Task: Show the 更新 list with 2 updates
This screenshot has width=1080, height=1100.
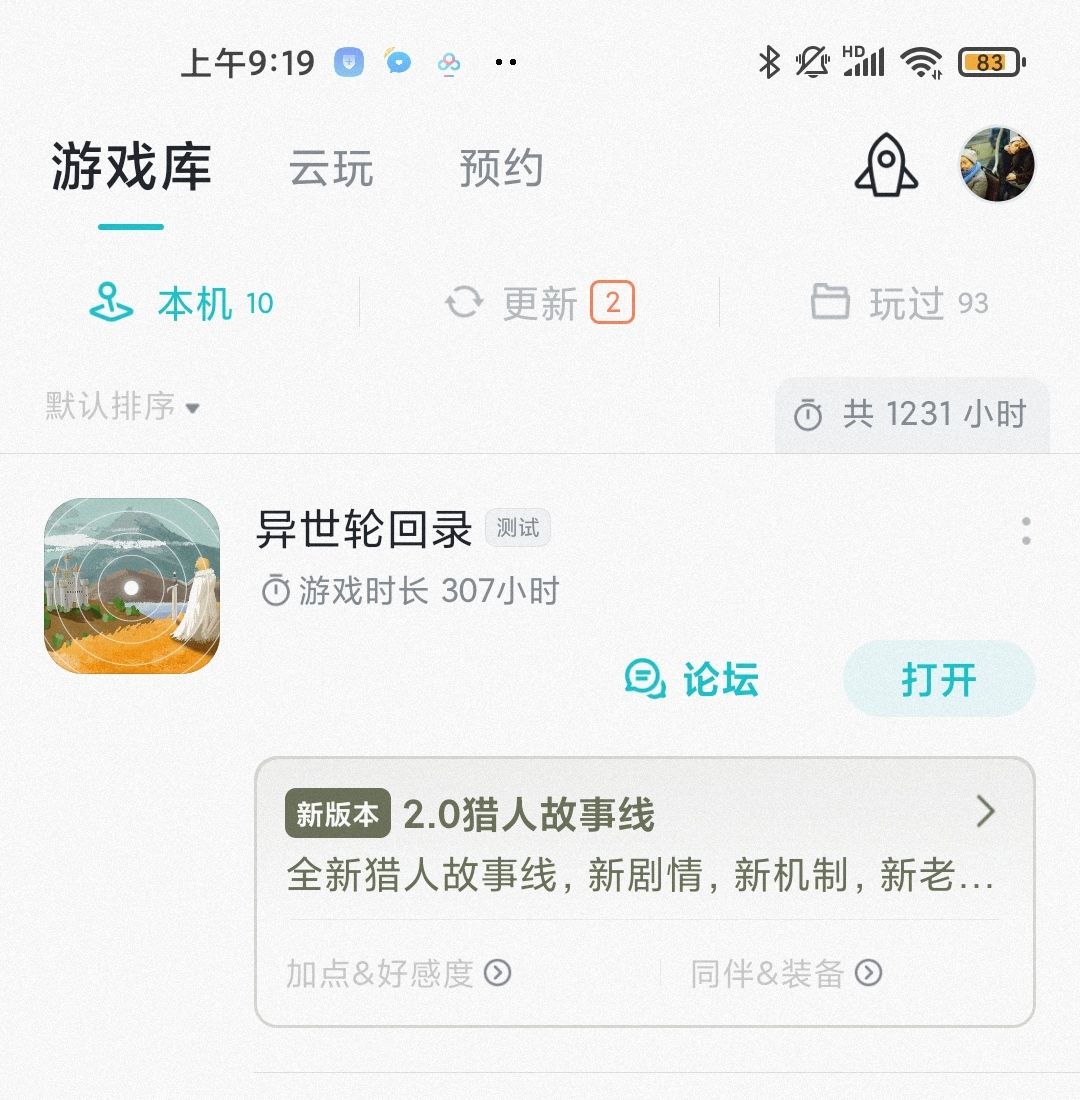Action: click(539, 303)
